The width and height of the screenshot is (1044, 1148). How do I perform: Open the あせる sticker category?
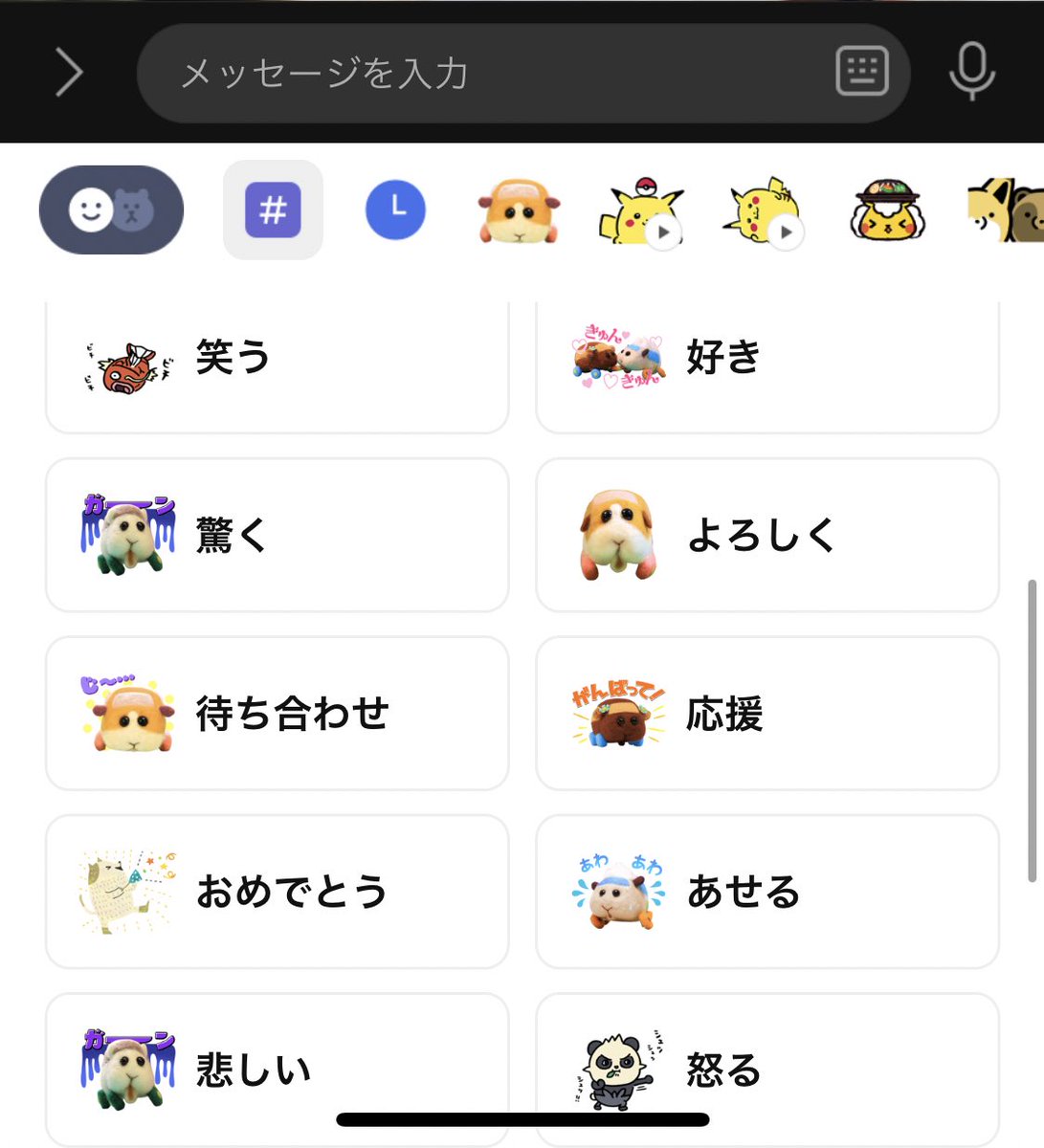click(x=766, y=892)
